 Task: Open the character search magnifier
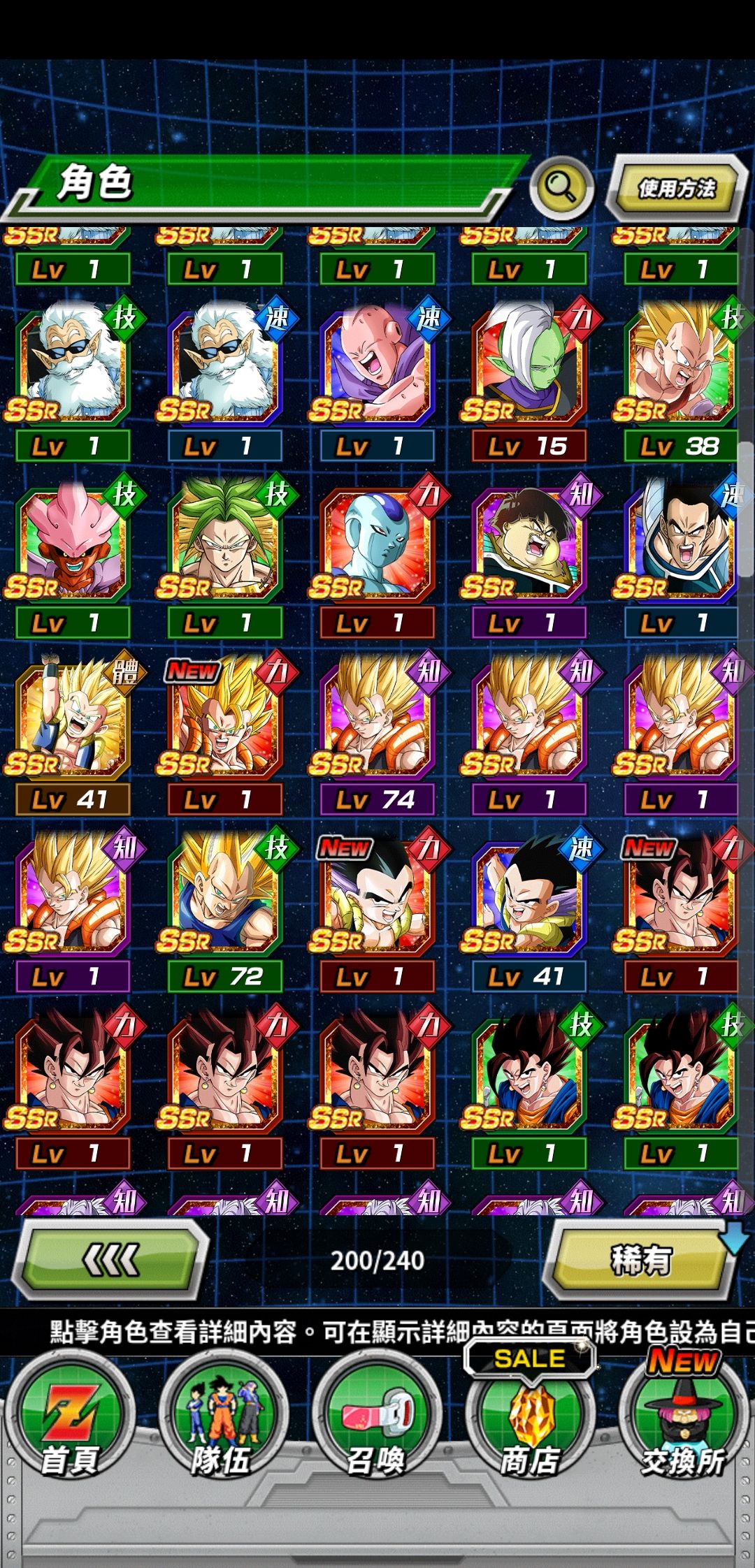pyautogui.click(x=561, y=187)
